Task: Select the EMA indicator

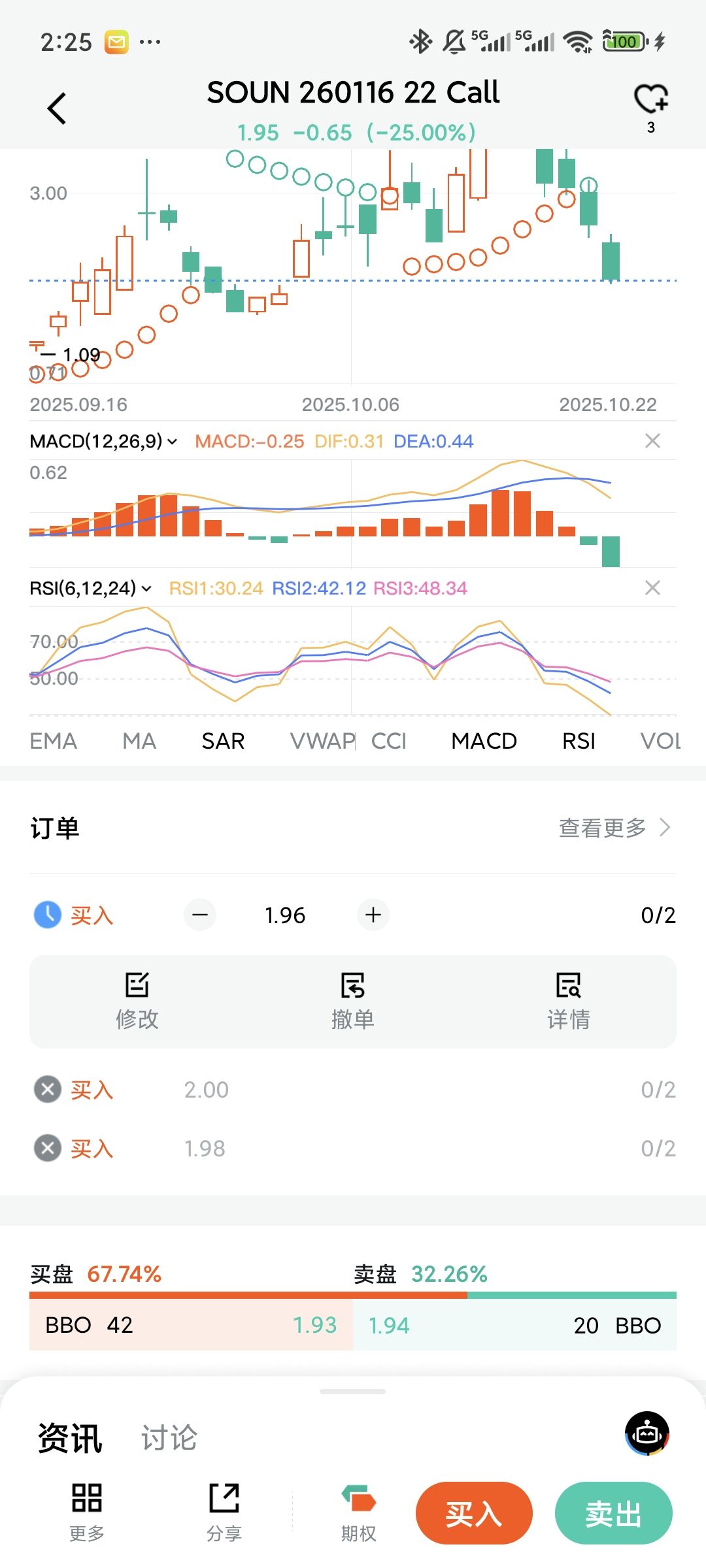Action: (54, 741)
